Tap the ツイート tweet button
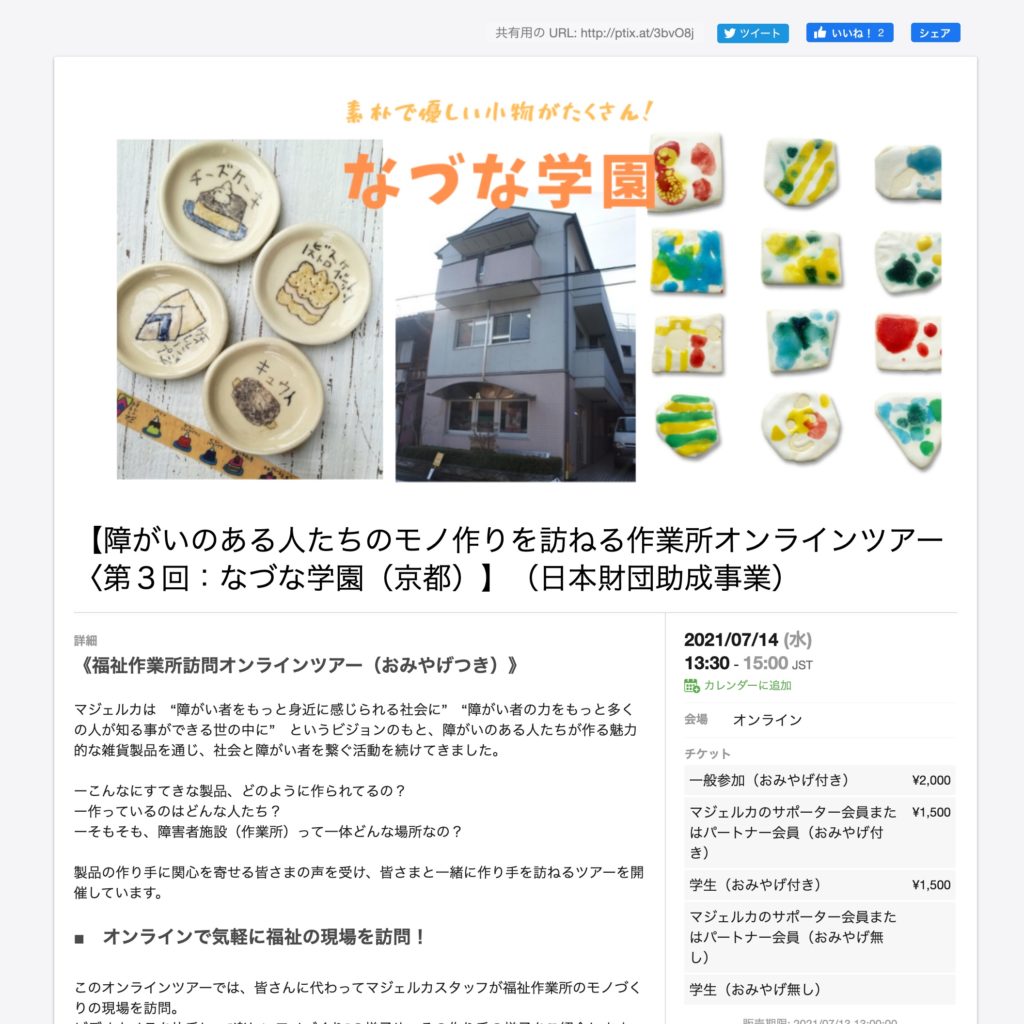The image size is (1024, 1024). 752,33
